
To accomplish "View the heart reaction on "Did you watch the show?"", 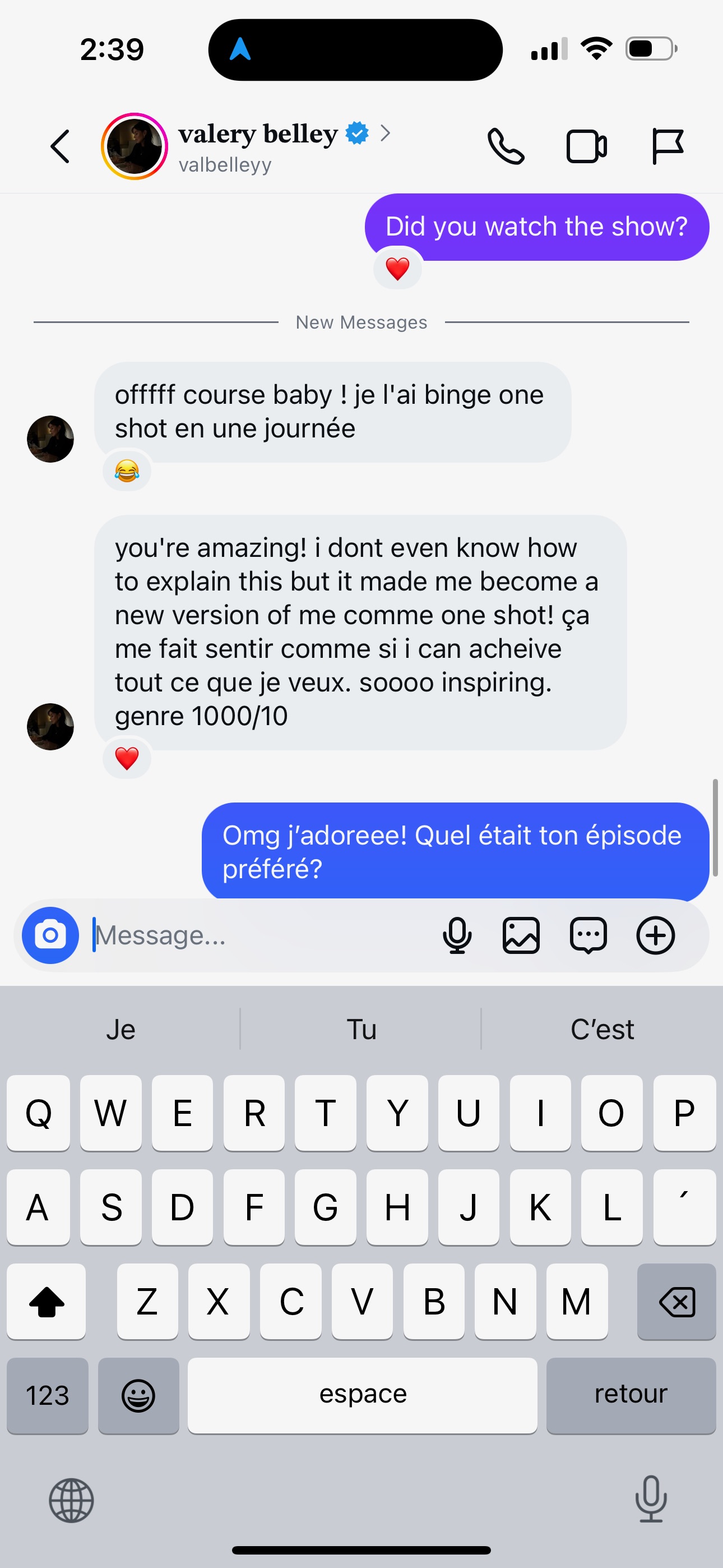I will click(397, 269).
